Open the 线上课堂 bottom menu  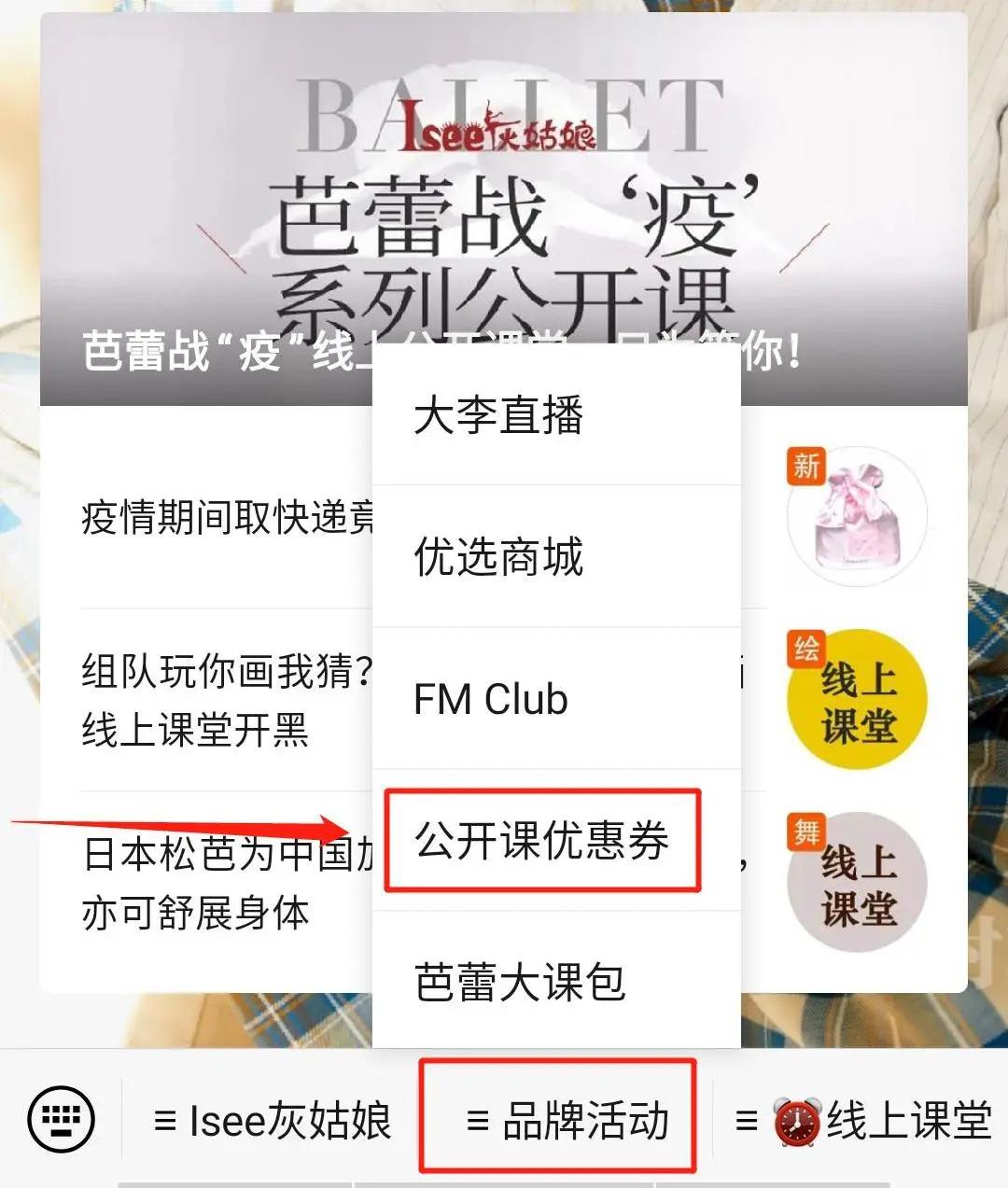click(862, 1120)
